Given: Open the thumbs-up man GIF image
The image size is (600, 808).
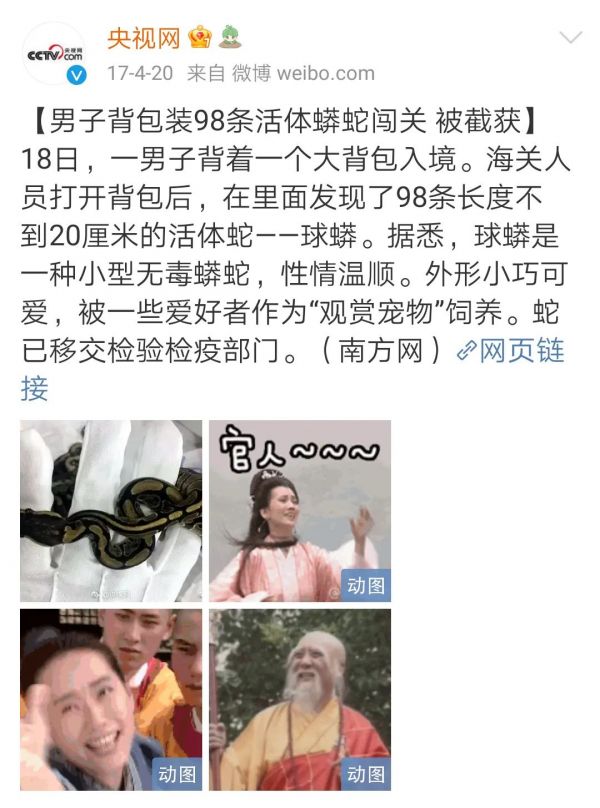Looking at the screenshot, I should 110,700.
